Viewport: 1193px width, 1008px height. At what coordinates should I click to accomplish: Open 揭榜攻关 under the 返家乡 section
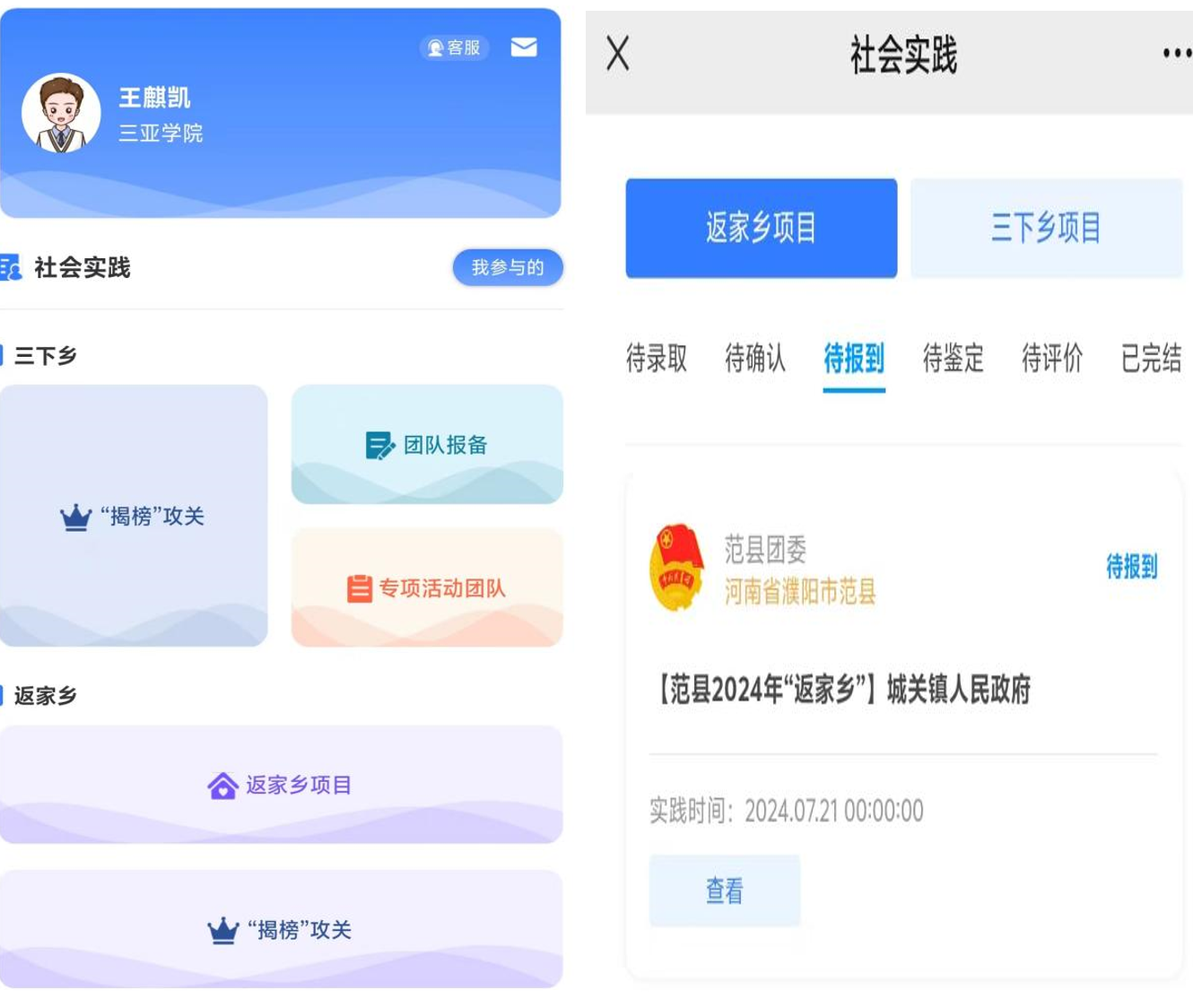tap(281, 929)
